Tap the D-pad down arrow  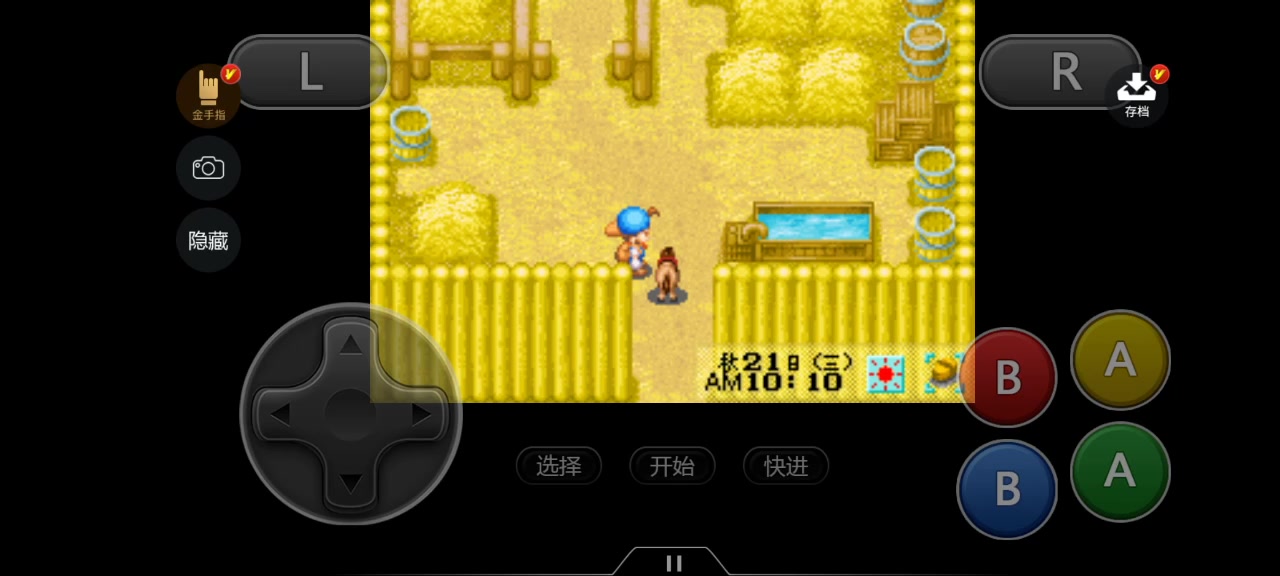coord(350,484)
